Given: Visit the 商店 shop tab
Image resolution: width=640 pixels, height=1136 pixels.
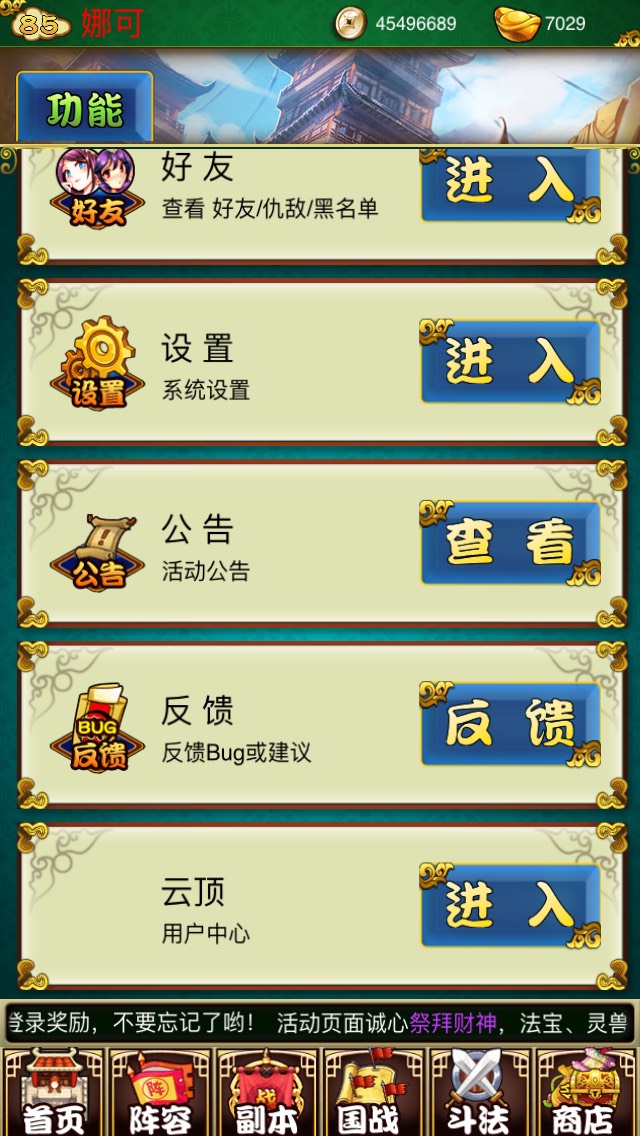Looking at the screenshot, I should pyautogui.click(x=587, y=1092).
